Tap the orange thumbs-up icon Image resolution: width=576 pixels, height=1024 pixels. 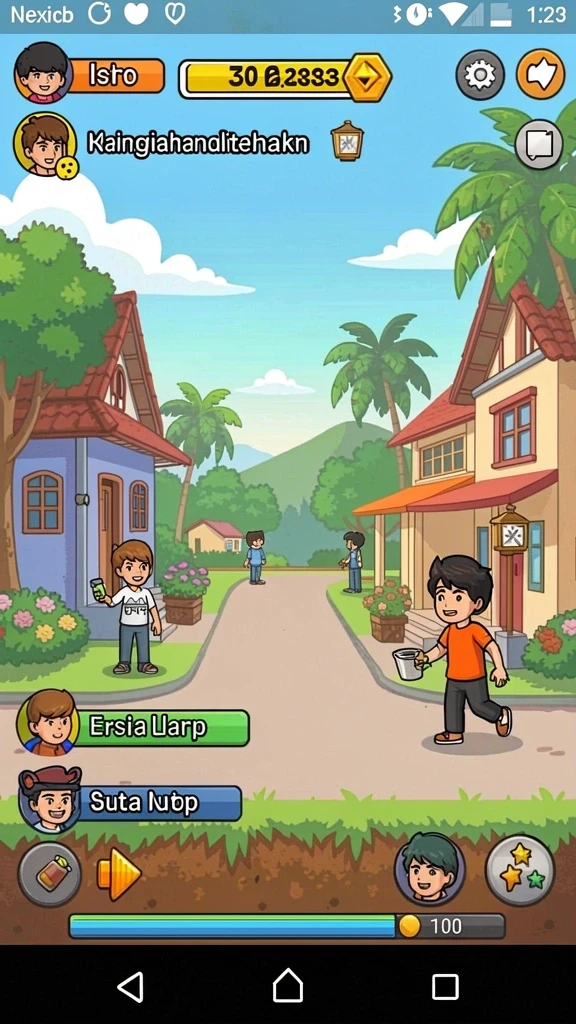coord(541,74)
